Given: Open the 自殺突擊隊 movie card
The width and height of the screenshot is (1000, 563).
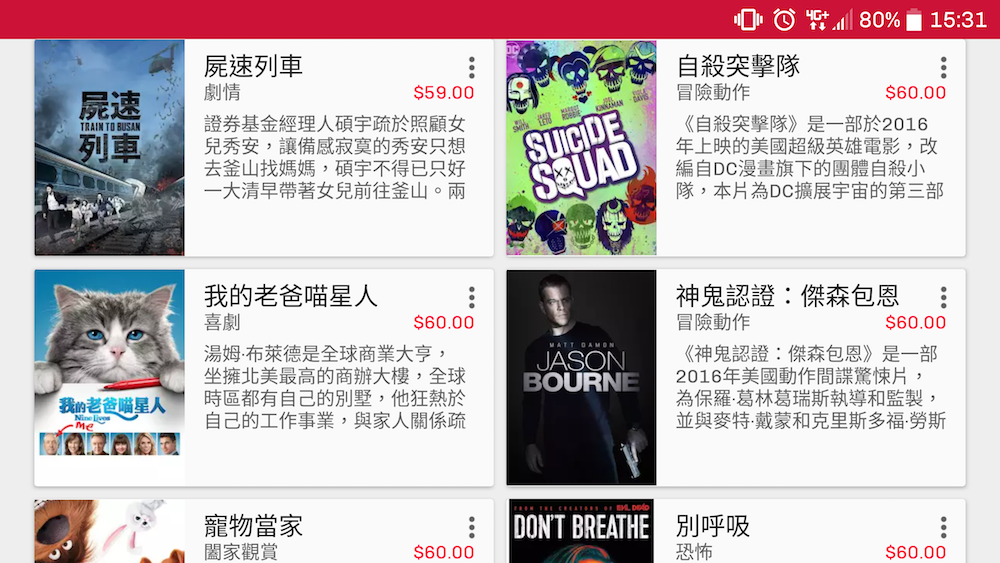Looking at the screenshot, I should 736,148.
